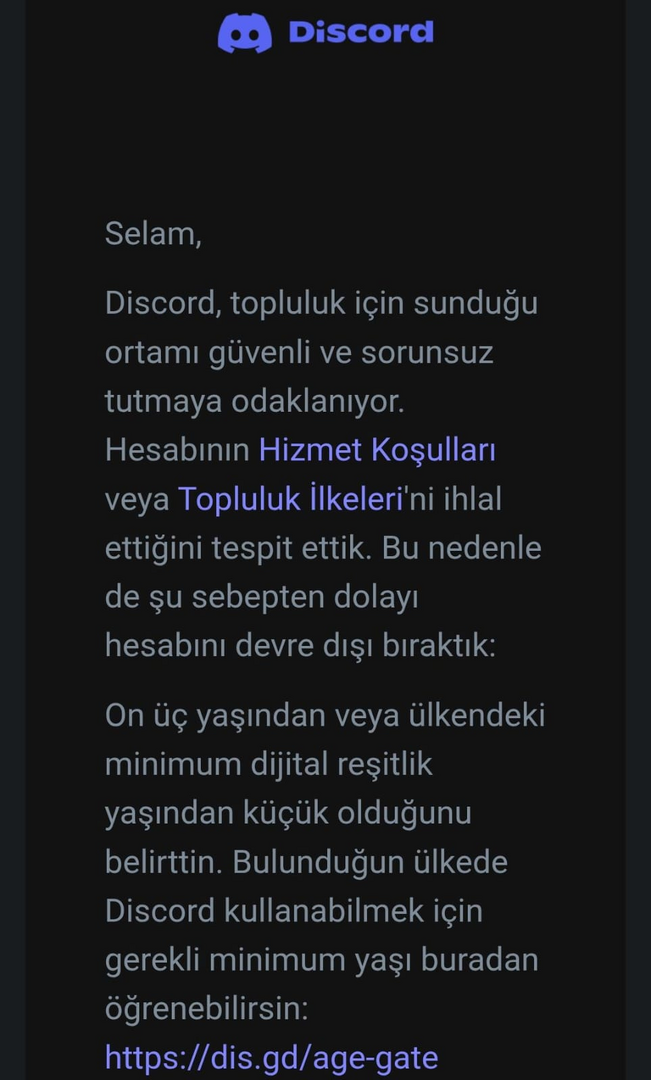Open the Topluluk İlkeleri link
Viewport: 651px width, 1080px height.
pos(289,499)
